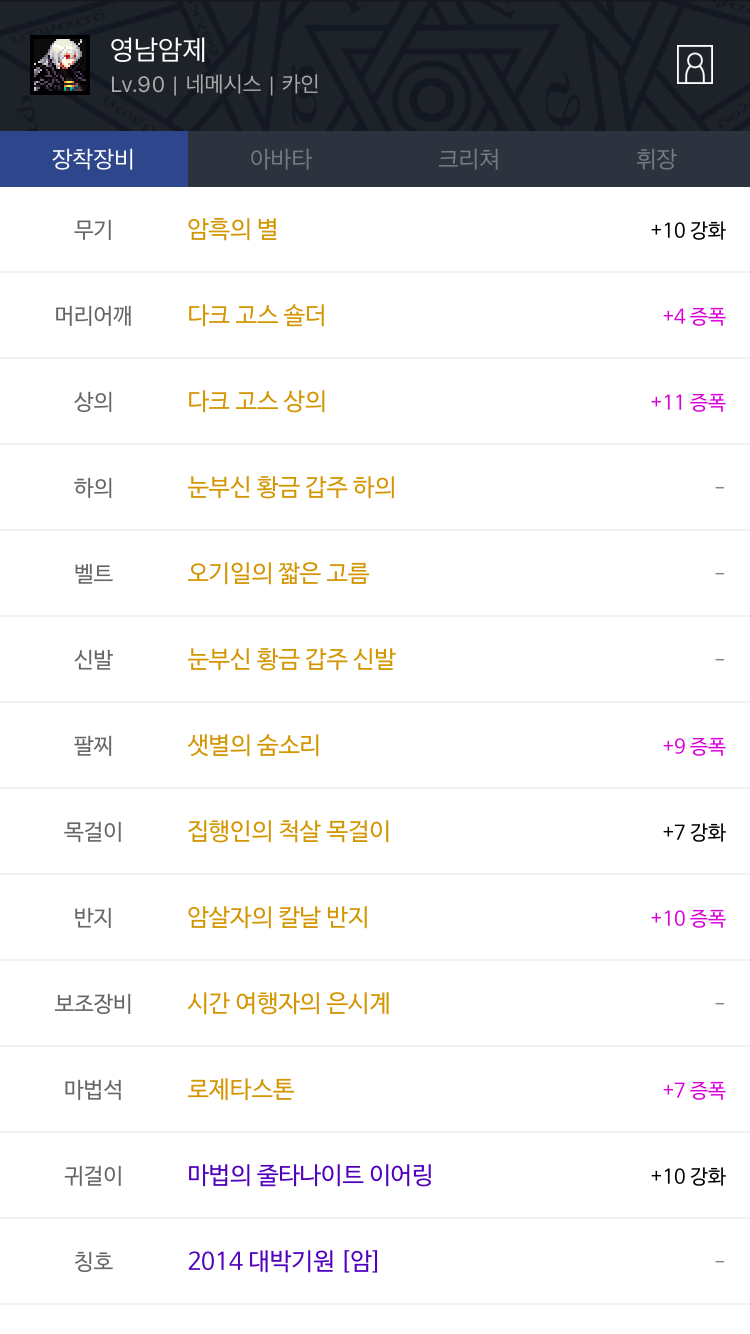
Task: Open 집행인의 척살 목걸이 row
Action: coord(375,832)
